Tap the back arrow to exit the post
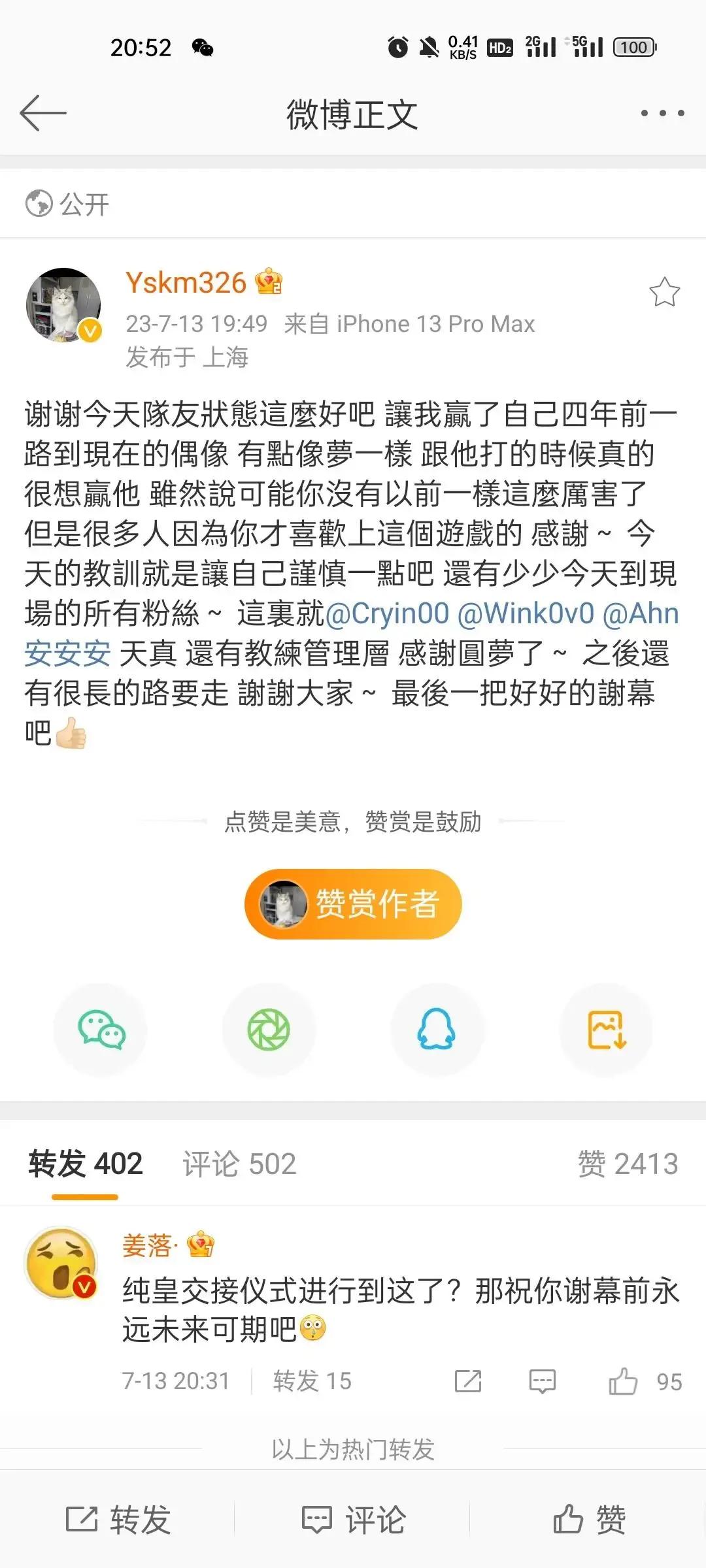 [44, 112]
